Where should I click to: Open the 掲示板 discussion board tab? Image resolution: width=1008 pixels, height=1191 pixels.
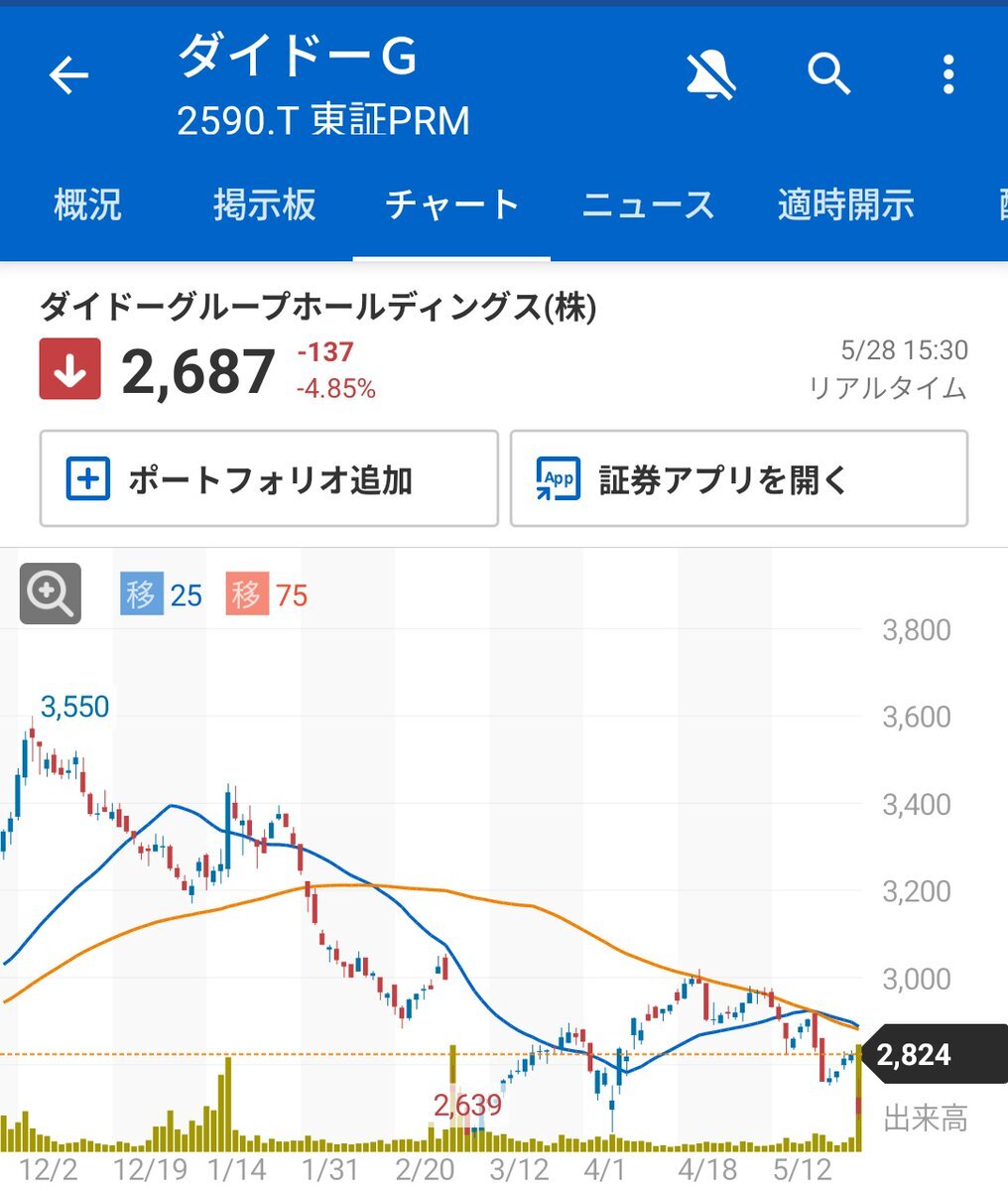pos(265,205)
